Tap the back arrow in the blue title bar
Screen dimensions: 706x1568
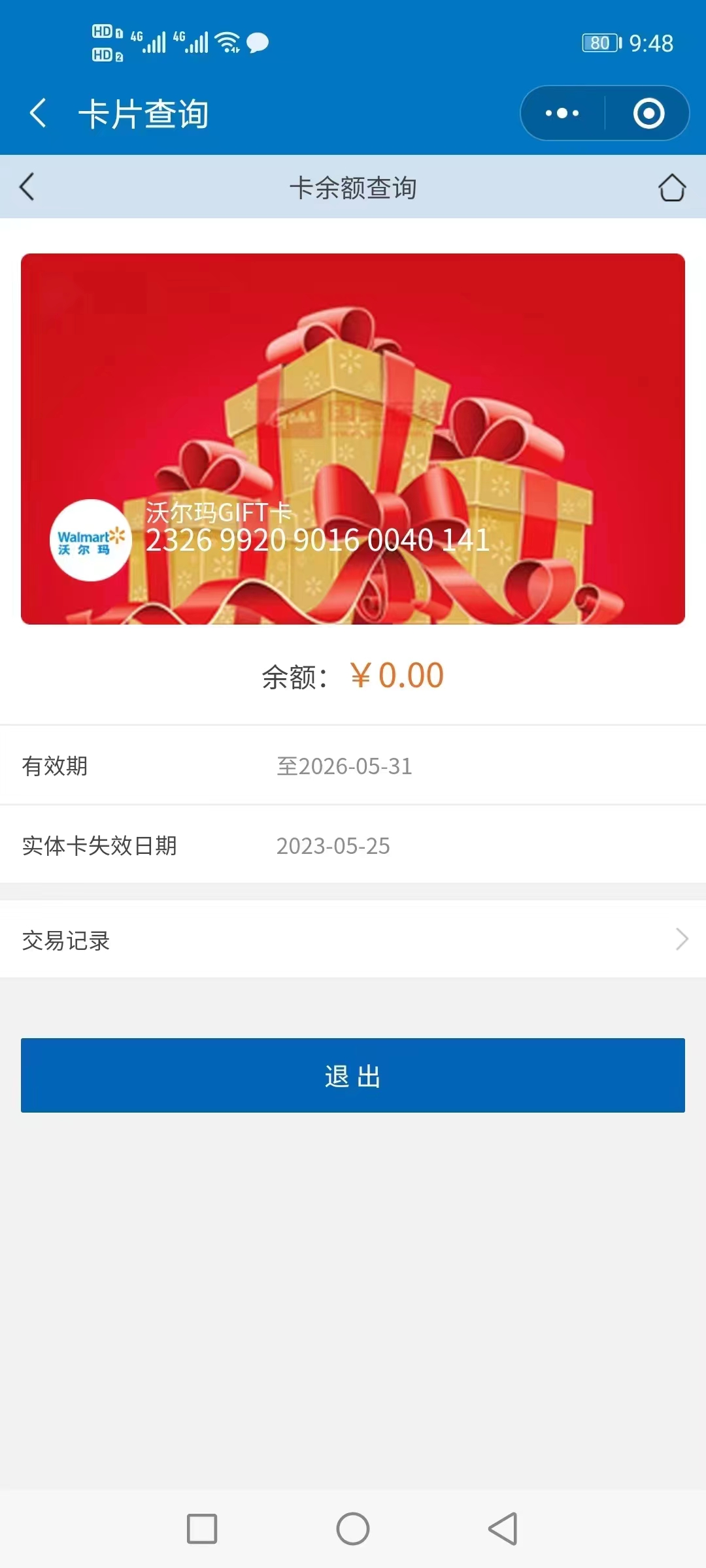tap(37, 112)
